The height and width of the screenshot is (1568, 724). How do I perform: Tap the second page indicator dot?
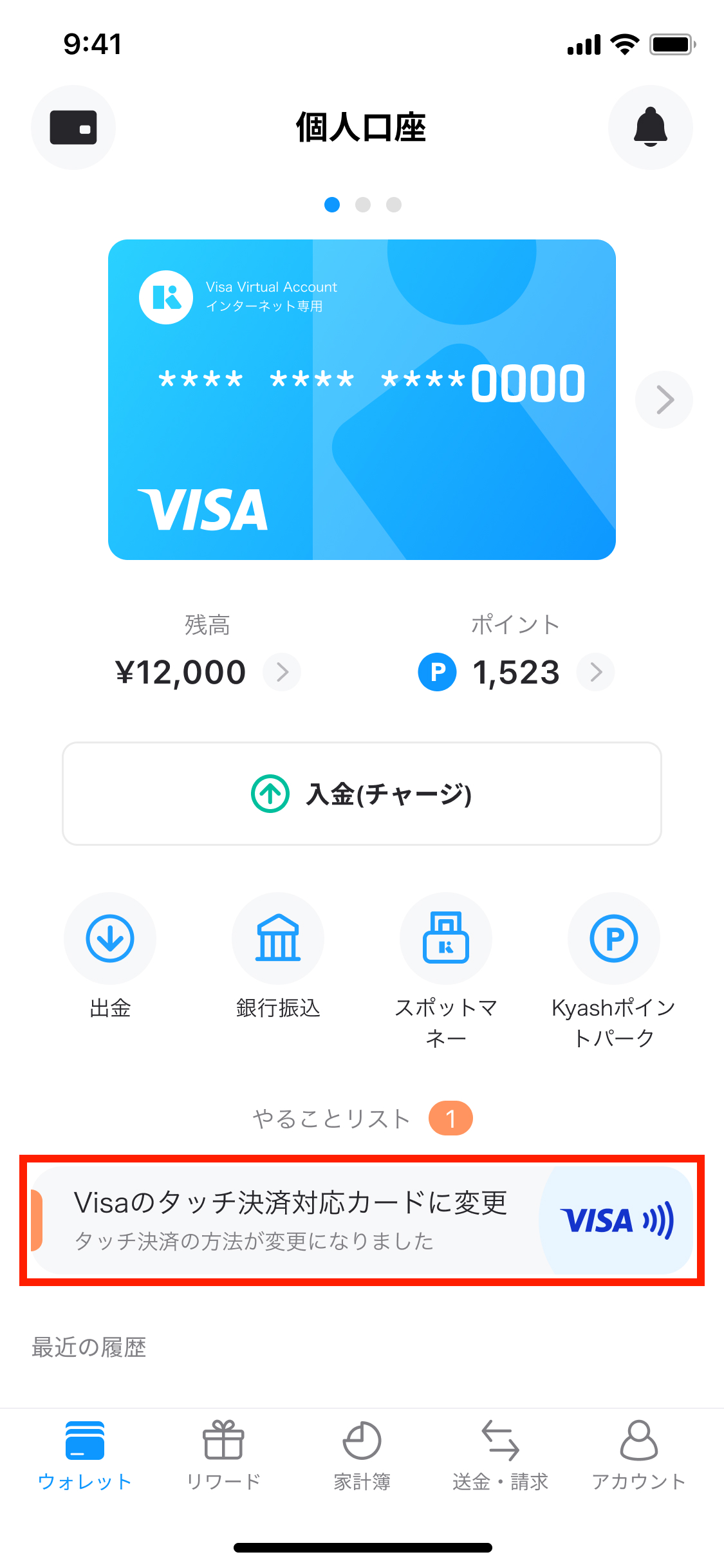(363, 205)
